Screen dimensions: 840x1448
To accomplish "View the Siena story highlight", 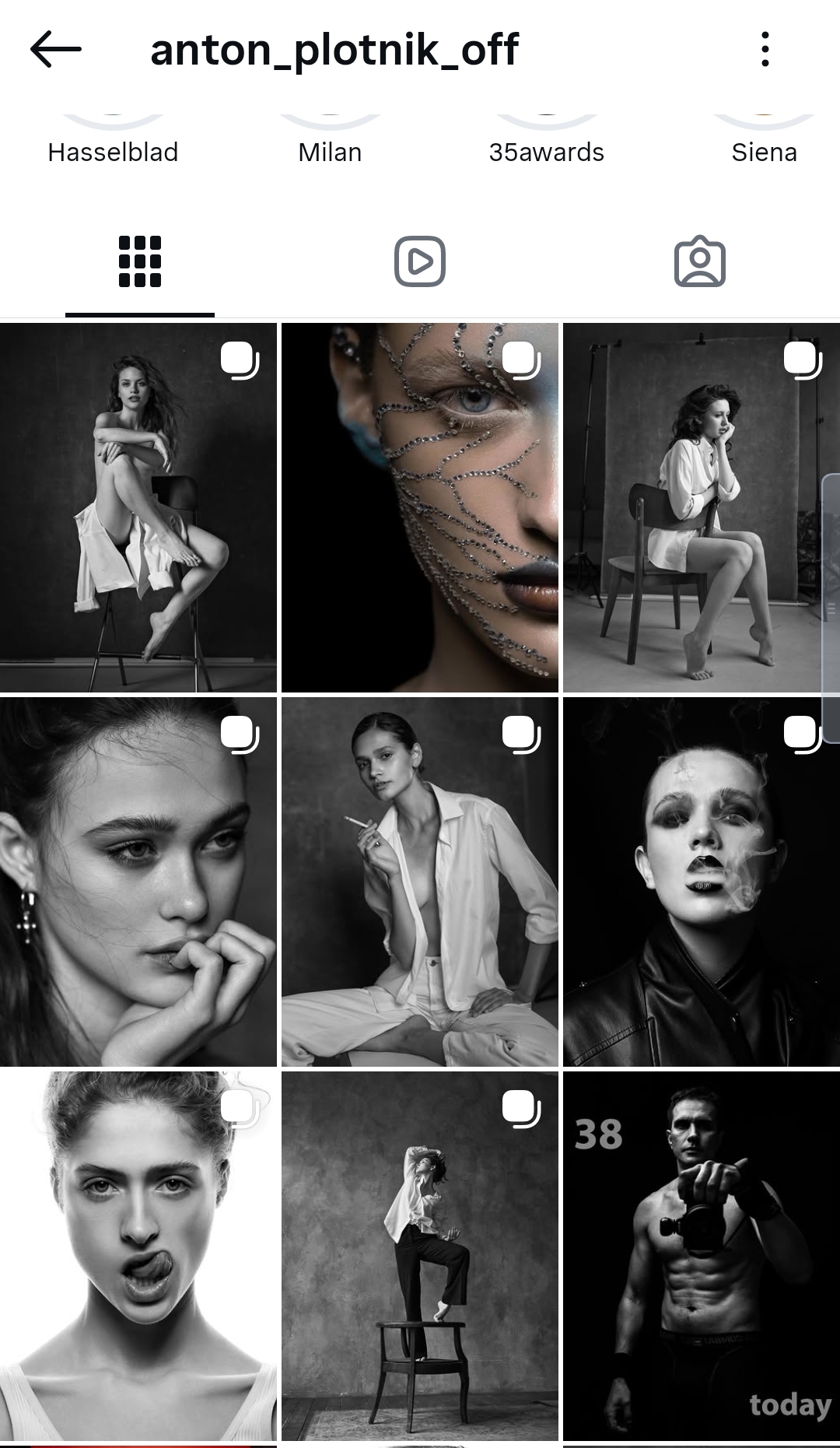I will click(764, 140).
